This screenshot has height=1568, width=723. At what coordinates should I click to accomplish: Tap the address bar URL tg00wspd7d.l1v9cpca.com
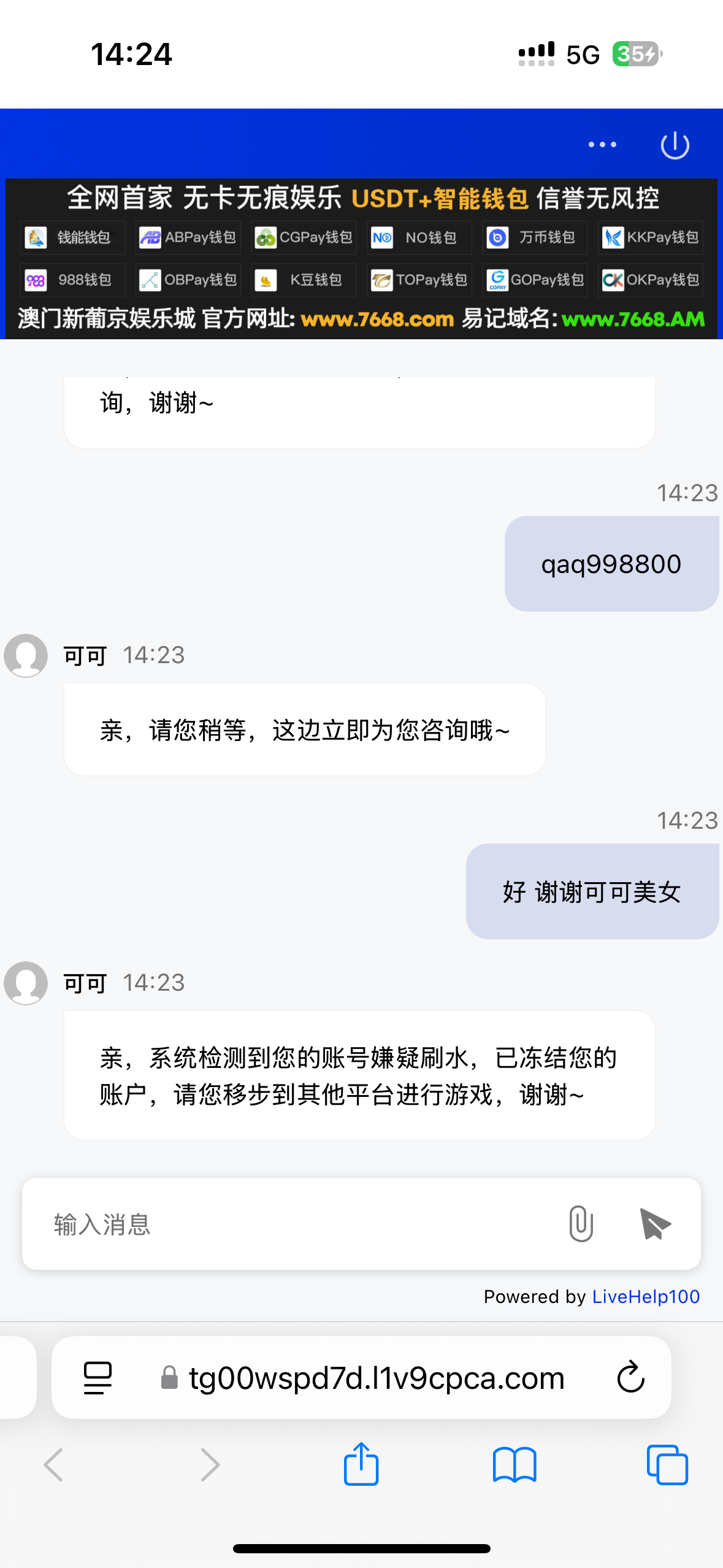[x=376, y=1378]
